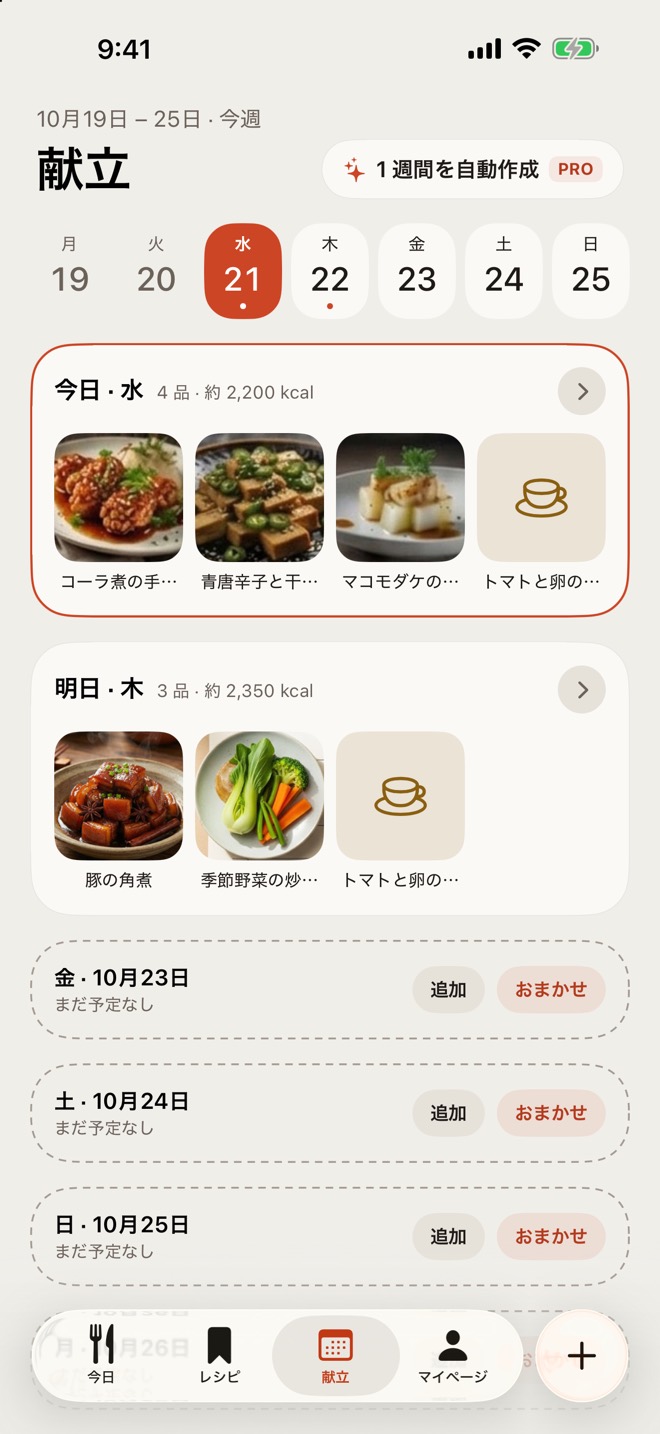Open today's menu details chevron (今日・水)
660x1434 pixels.
(582, 391)
